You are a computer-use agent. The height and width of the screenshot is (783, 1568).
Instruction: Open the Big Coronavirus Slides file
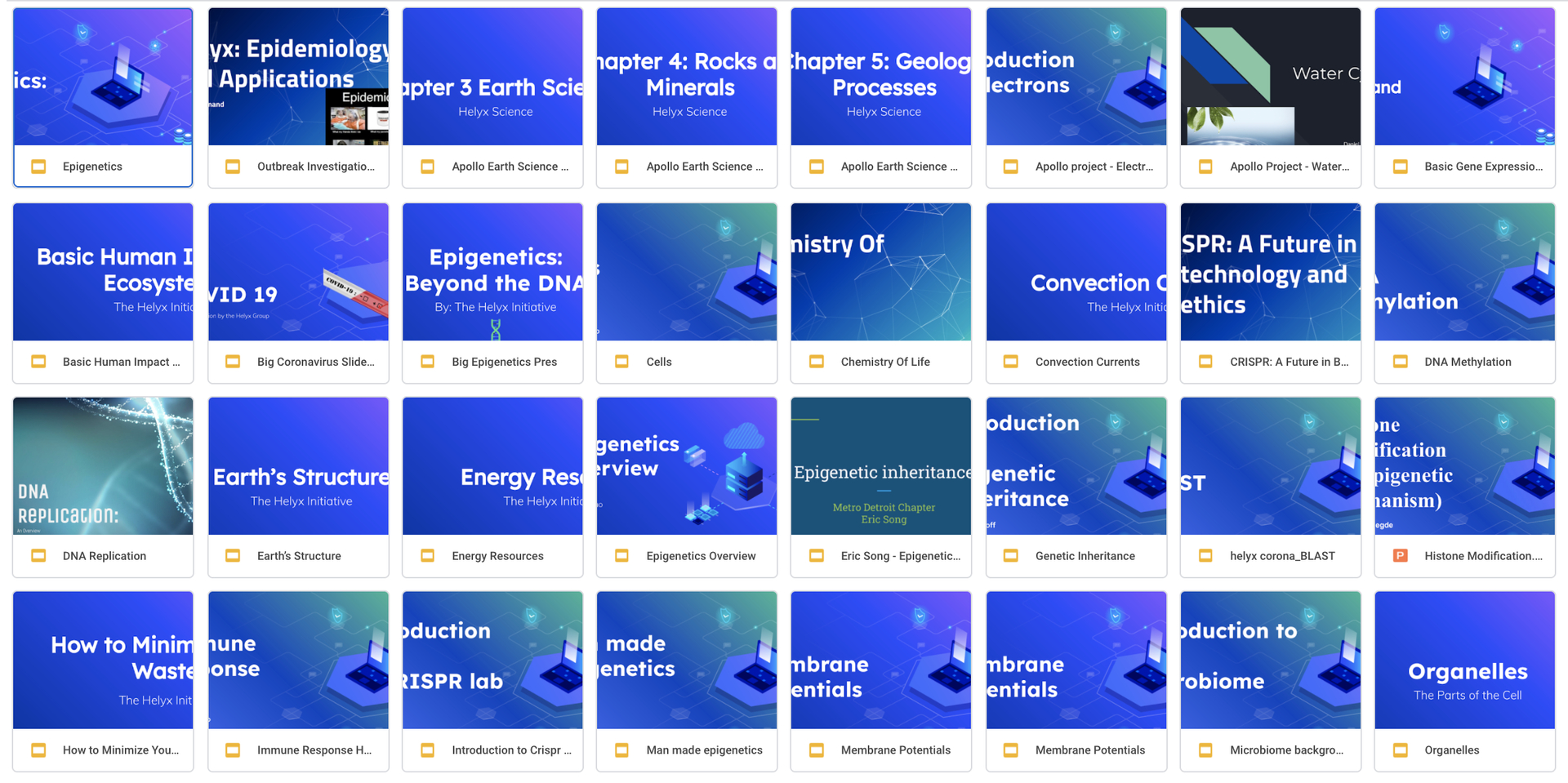298,291
